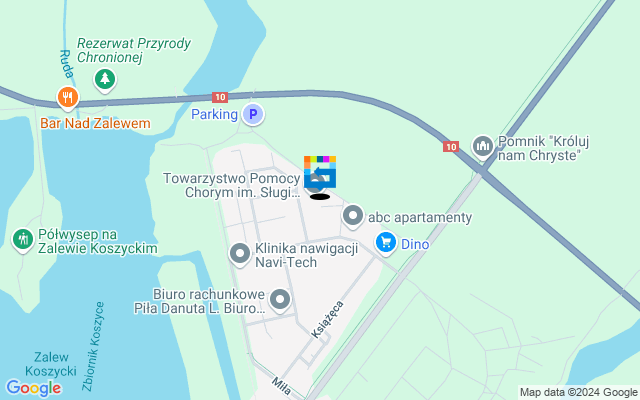The width and height of the screenshot is (640, 400).
Task: Tap the Parking marker near road 10
Action: coord(254,115)
